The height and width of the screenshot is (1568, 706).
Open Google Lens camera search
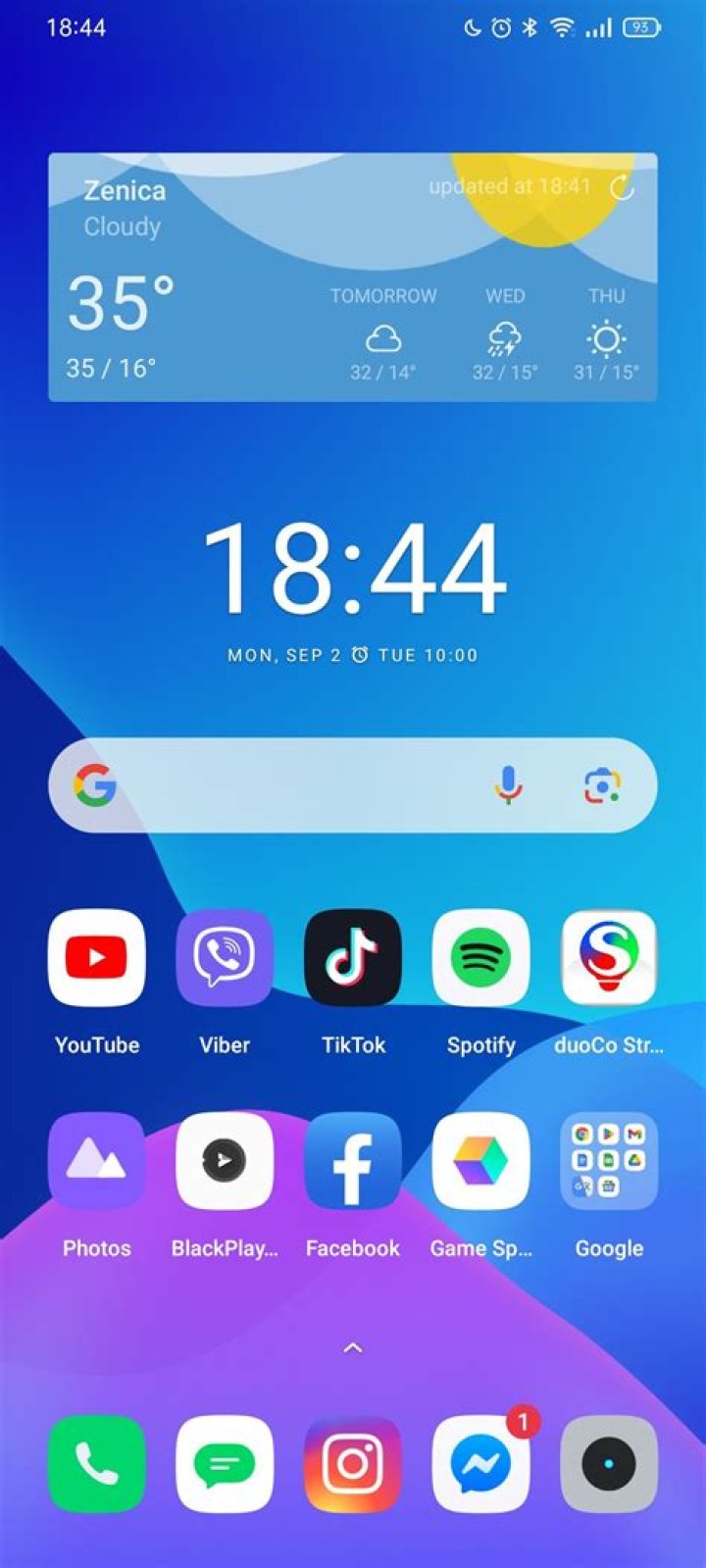click(x=602, y=785)
